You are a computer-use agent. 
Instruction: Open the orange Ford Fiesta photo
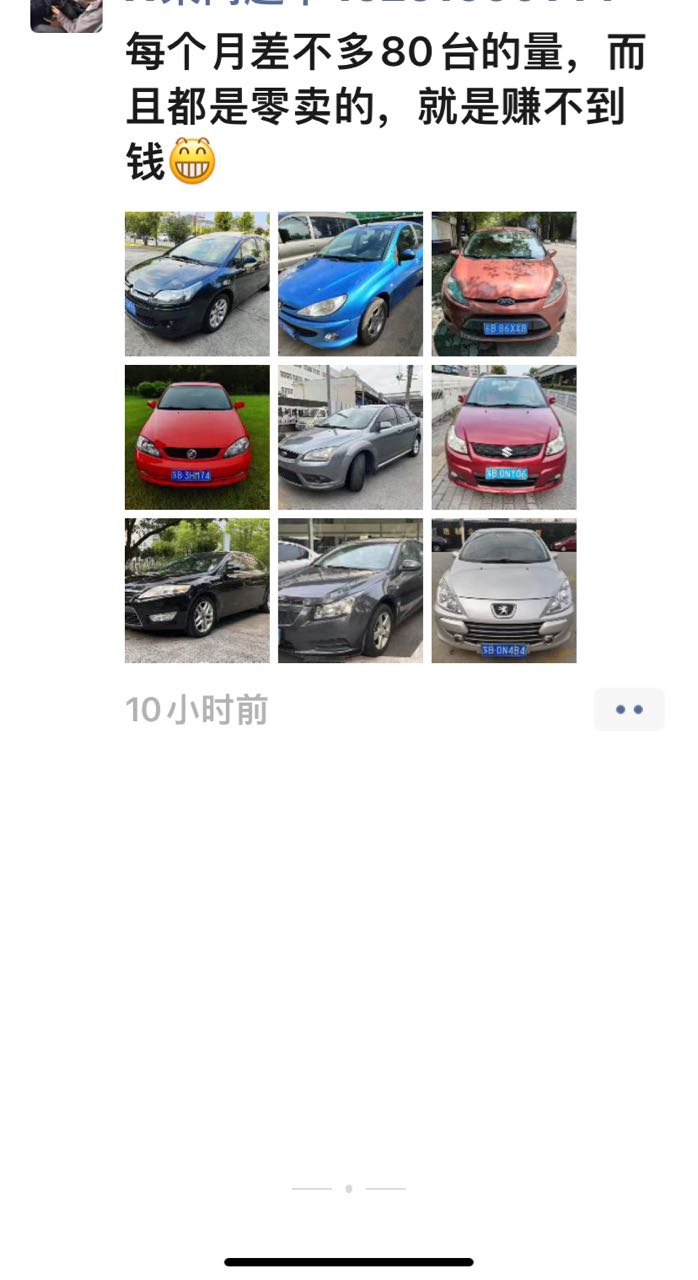[504, 284]
